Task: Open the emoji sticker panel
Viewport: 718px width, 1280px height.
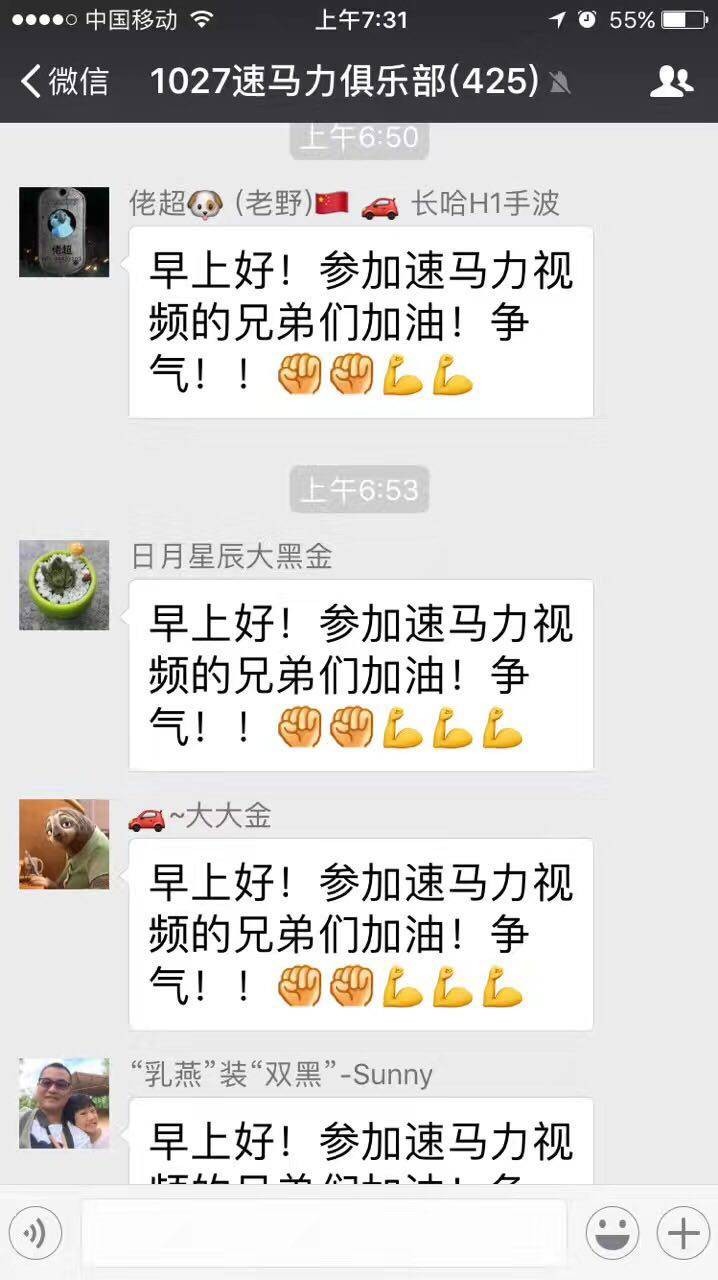Action: pyautogui.click(x=612, y=1233)
